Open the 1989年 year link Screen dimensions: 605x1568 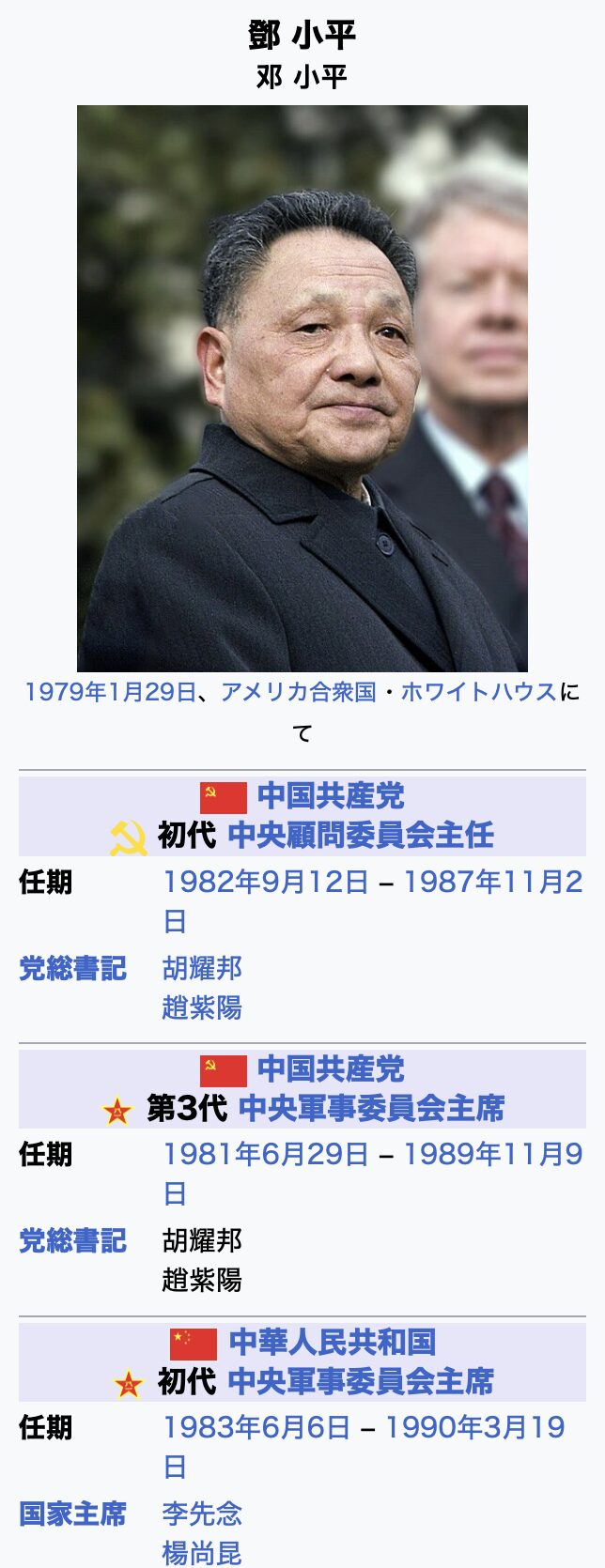(x=451, y=1154)
